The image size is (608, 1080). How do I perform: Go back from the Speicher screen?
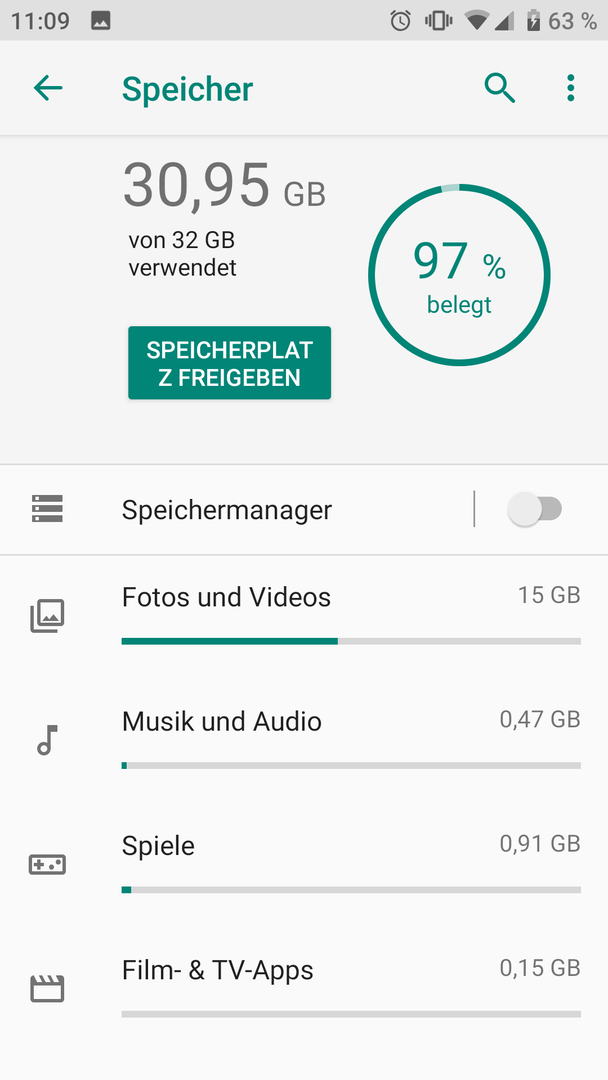48,88
